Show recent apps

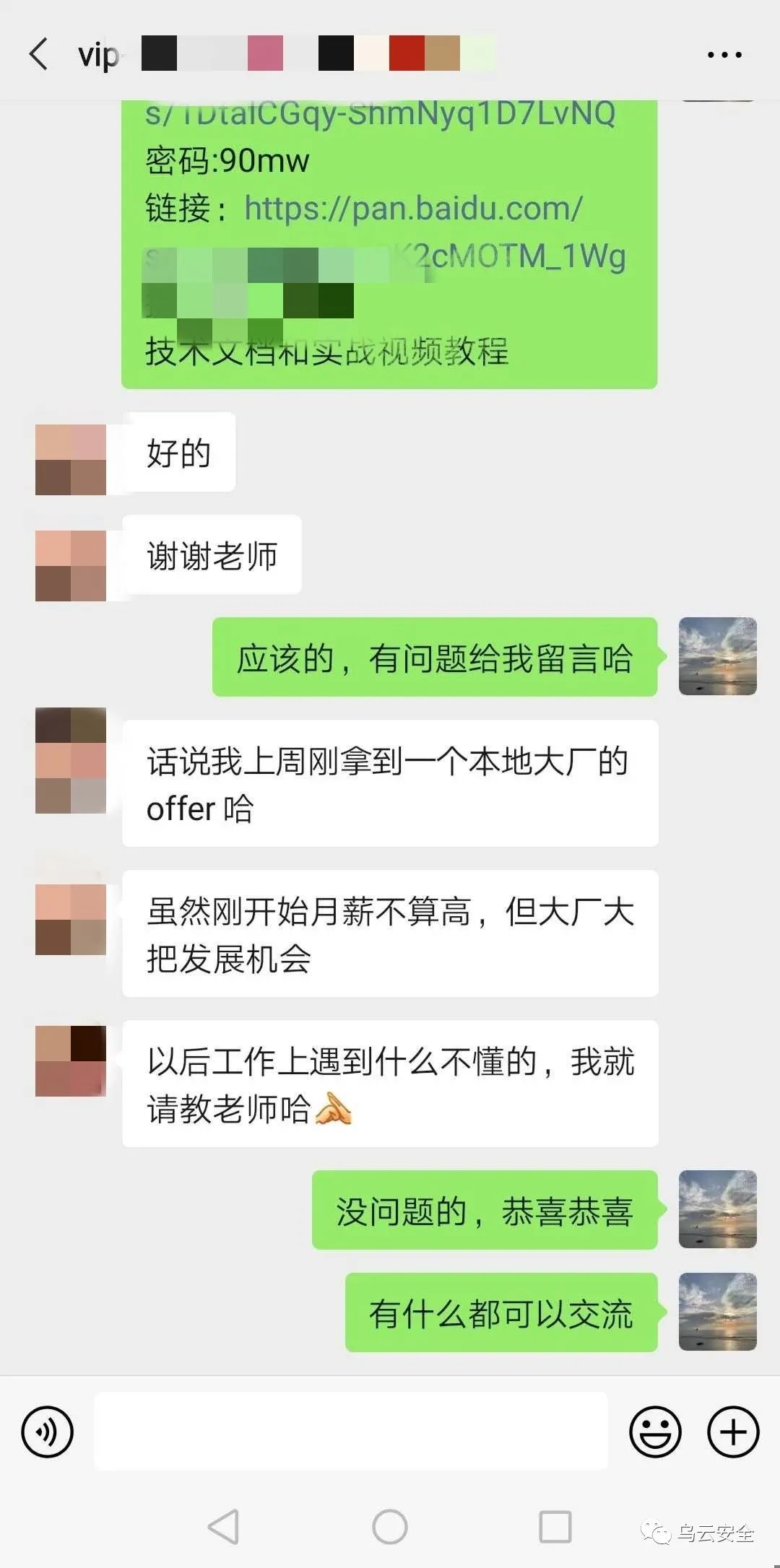point(555,1526)
